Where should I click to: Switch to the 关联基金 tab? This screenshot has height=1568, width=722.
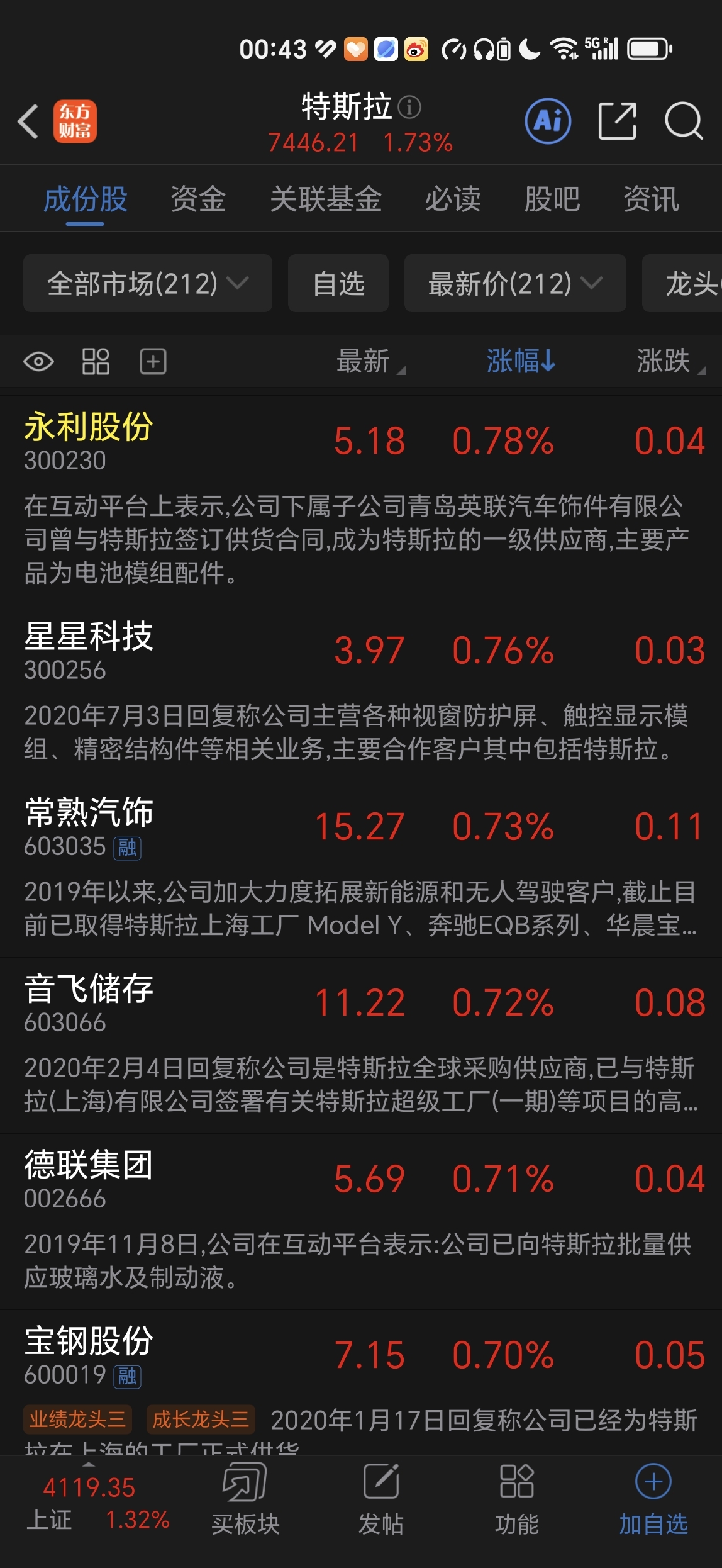(x=326, y=199)
